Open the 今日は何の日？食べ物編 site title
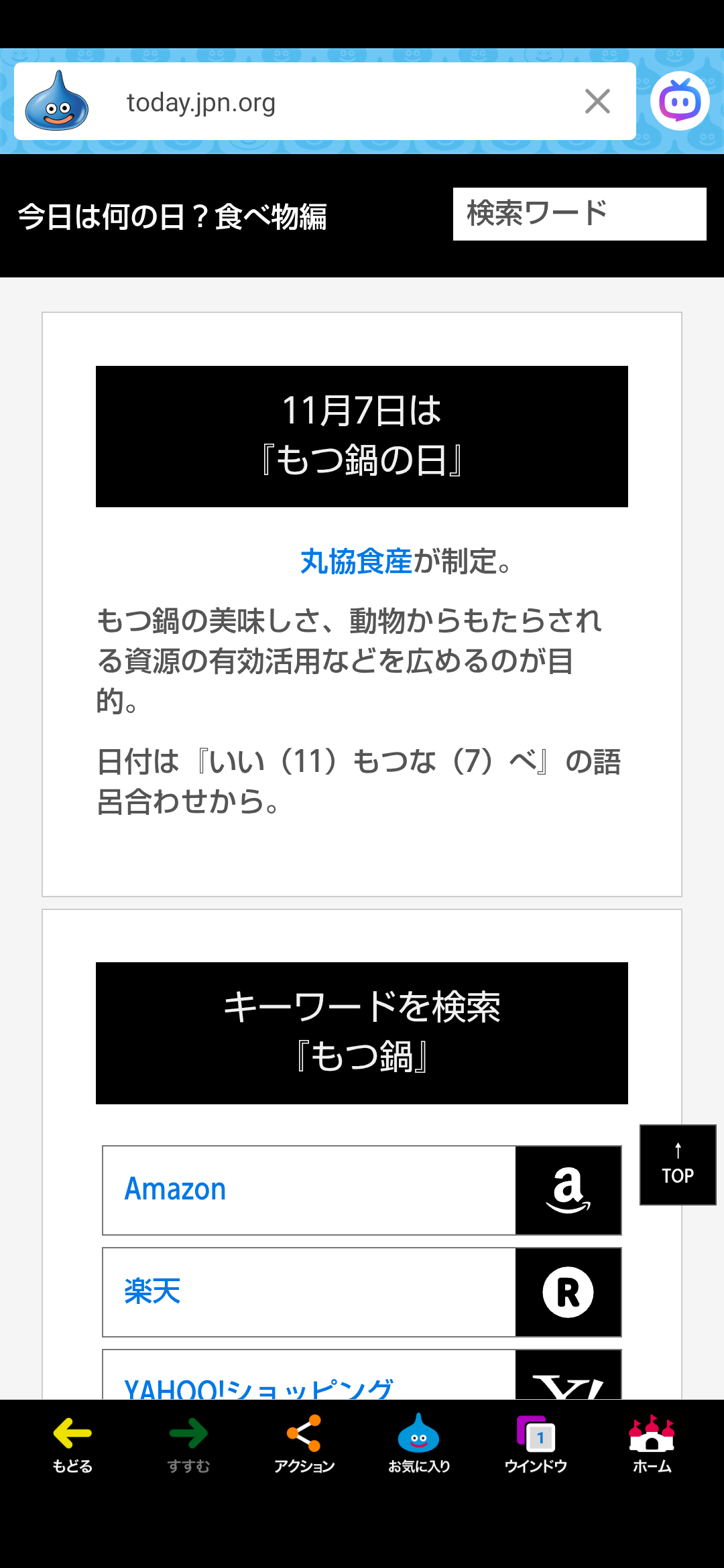This screenshot has height=1568, width=724. coord(172,216)
